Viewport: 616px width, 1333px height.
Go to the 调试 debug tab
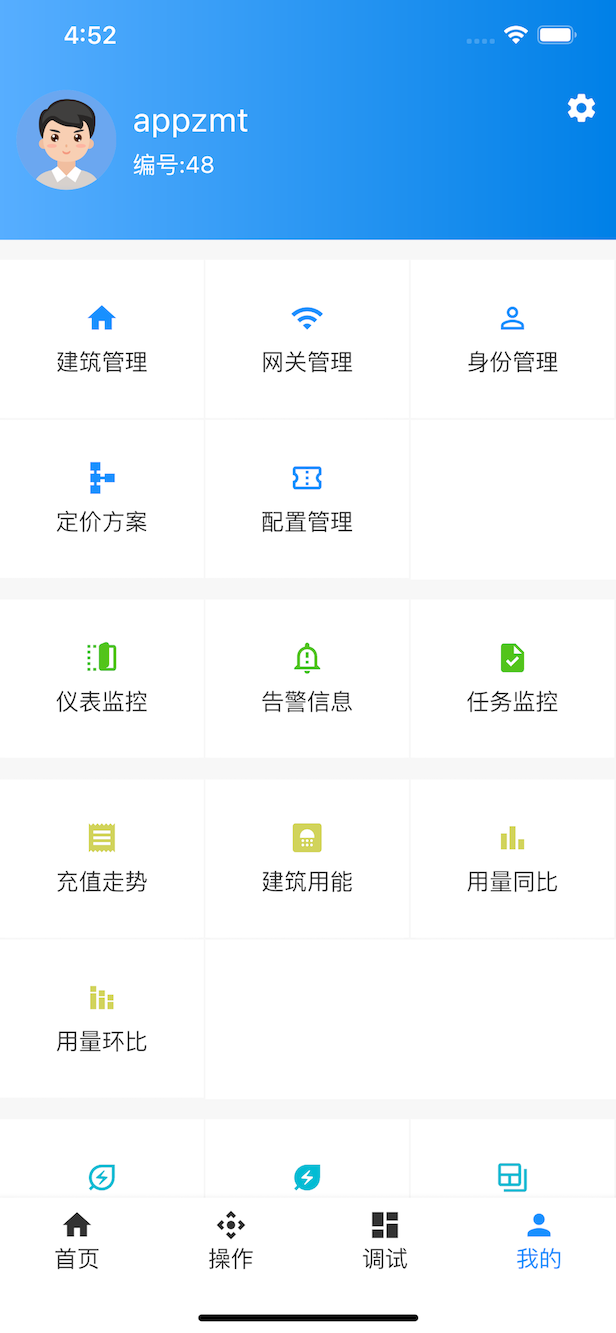385,1241
